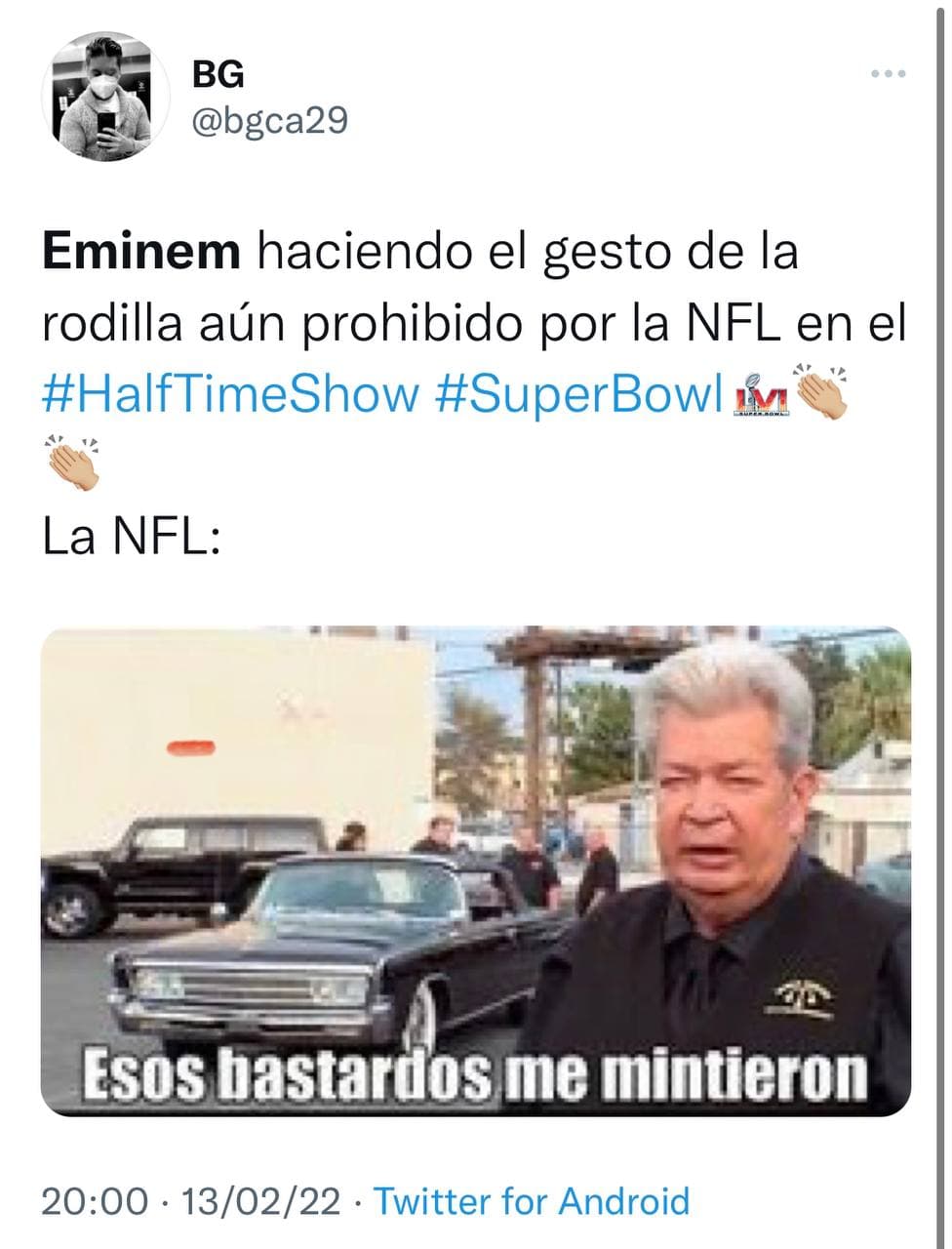Open the @bgca29 username
This screenshot has height=1249, width=952.
click(270, 120)
